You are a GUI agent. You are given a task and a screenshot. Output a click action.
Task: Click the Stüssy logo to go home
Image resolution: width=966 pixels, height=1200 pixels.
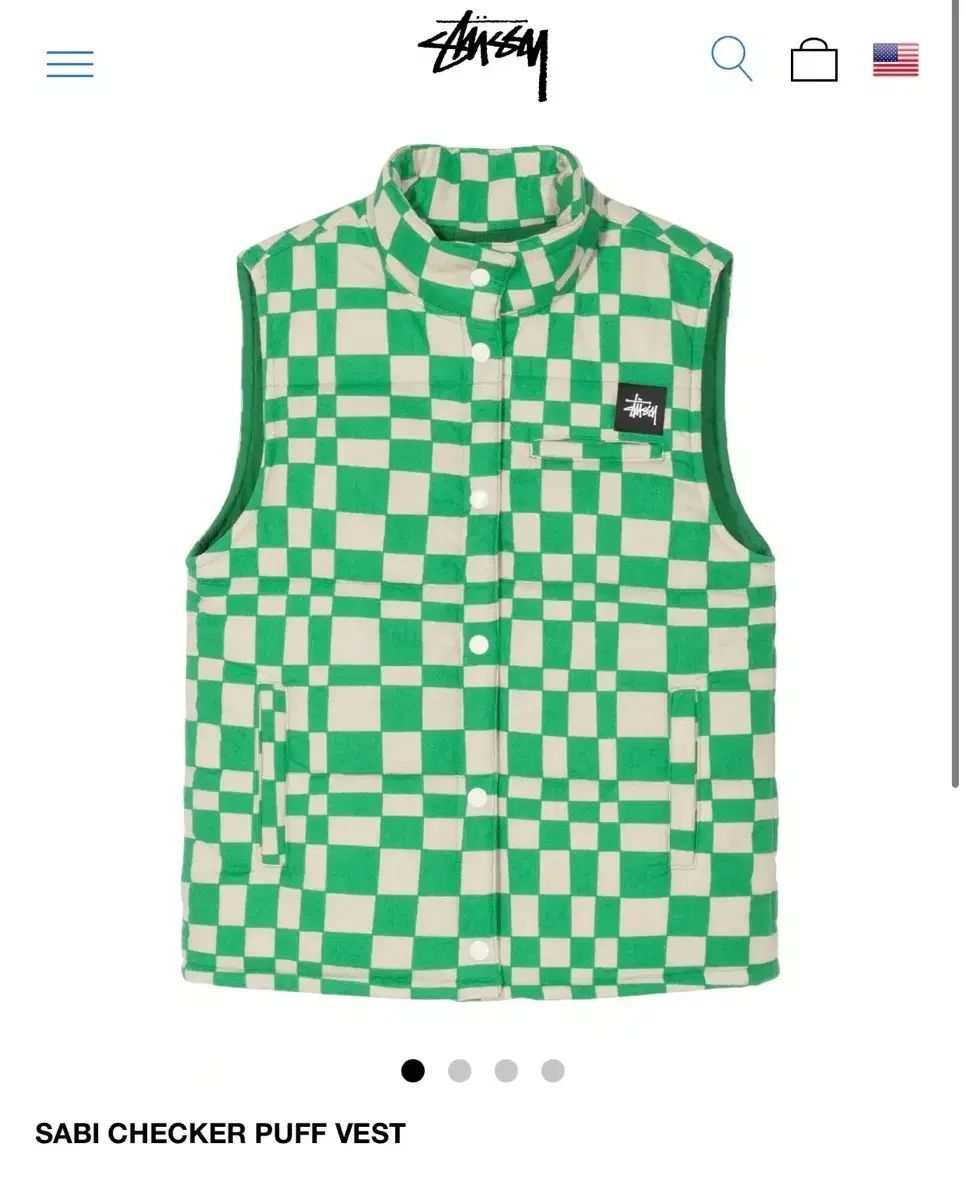pyautogui.click(x=483, y=55)
